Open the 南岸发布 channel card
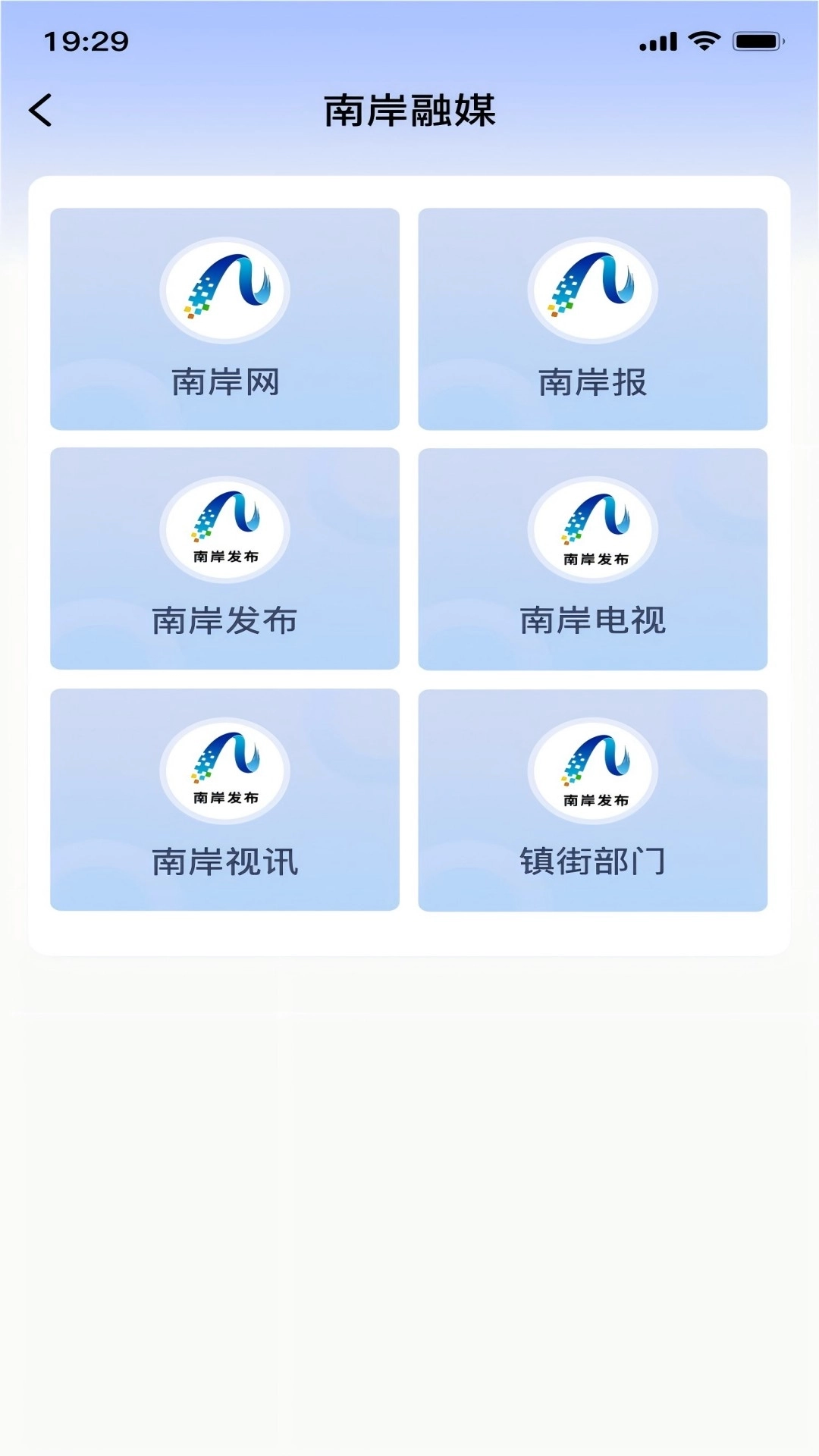 click(224, 557)
